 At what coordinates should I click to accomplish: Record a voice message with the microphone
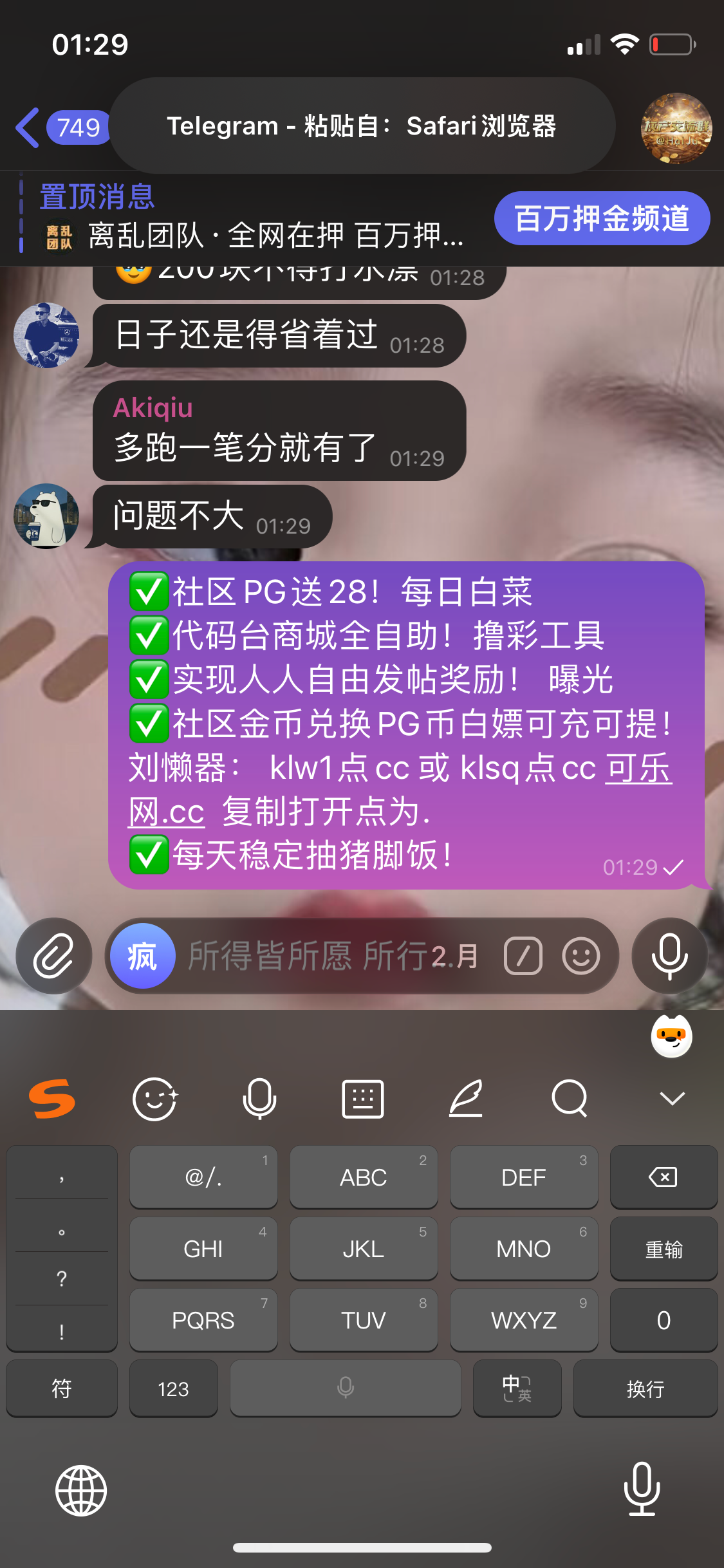tap(669, 956)
